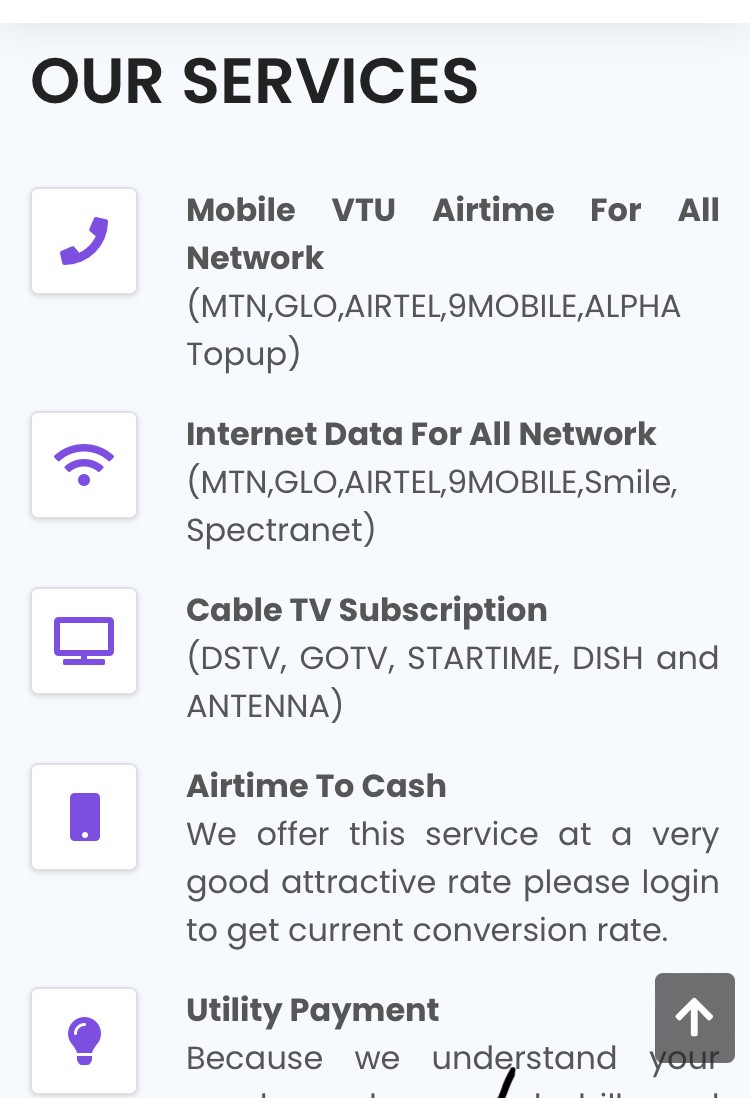Click the phone handset icon beside Mobile VTU Airtime
The image size is (750, 1098).
(84, 240)
